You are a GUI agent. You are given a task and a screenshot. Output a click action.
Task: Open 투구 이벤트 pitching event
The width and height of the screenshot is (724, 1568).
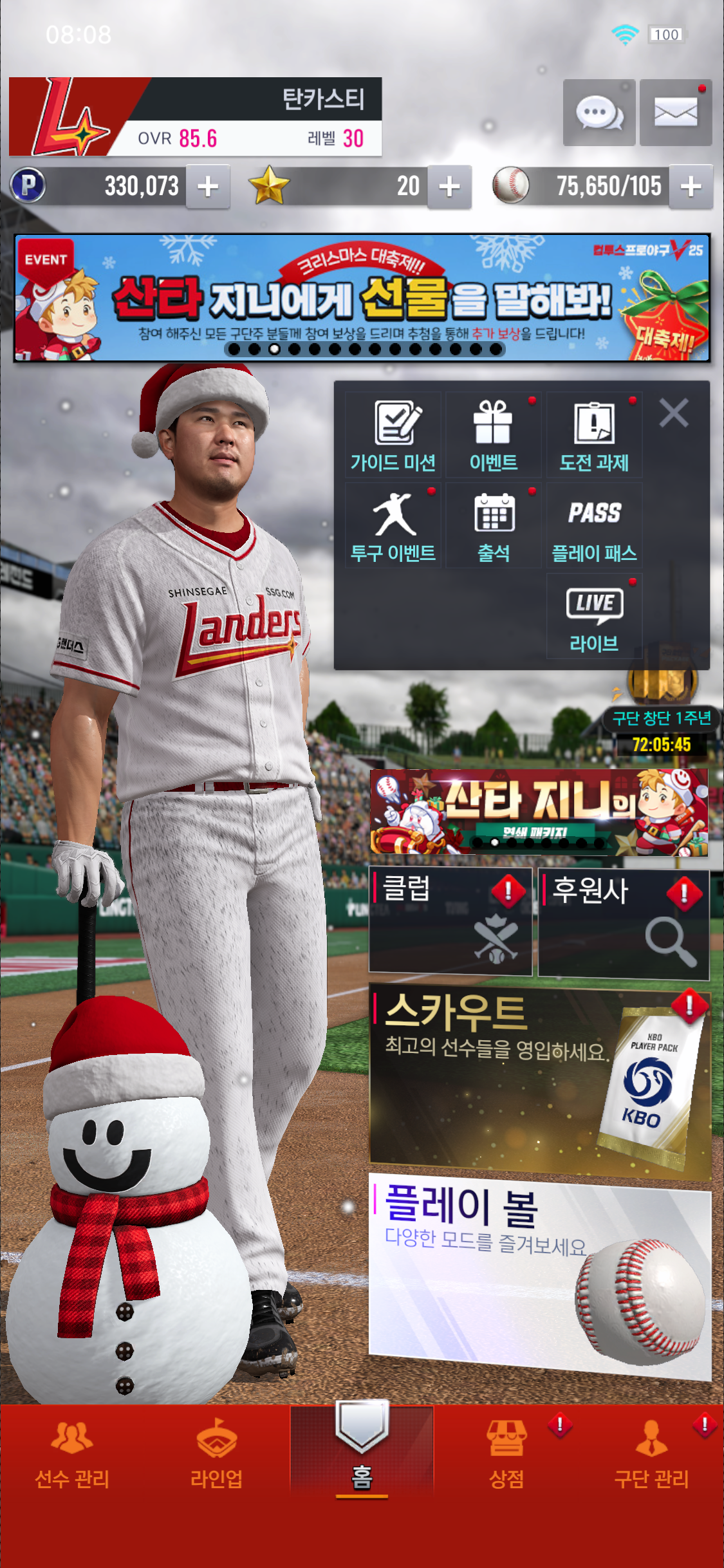(393, 526)
